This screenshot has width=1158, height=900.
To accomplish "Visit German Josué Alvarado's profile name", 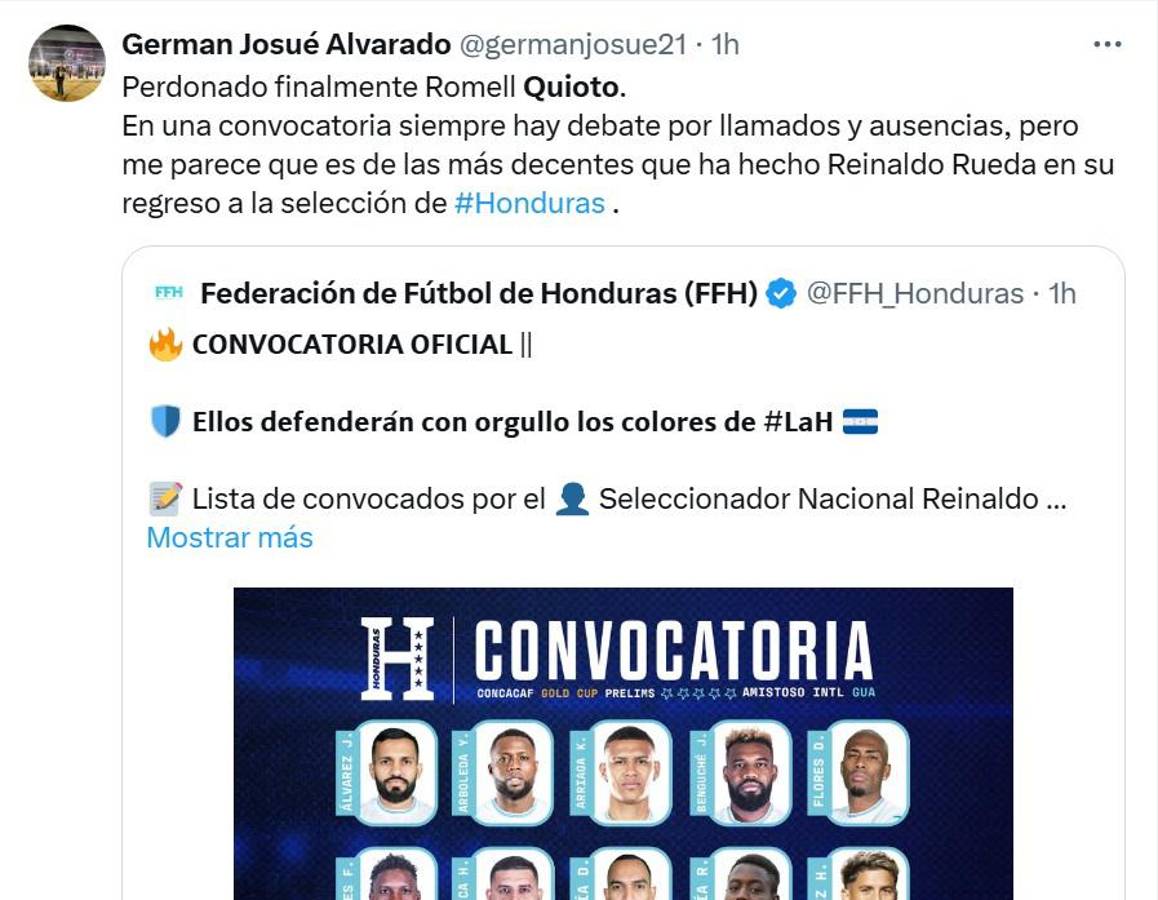I will (286, 45).
